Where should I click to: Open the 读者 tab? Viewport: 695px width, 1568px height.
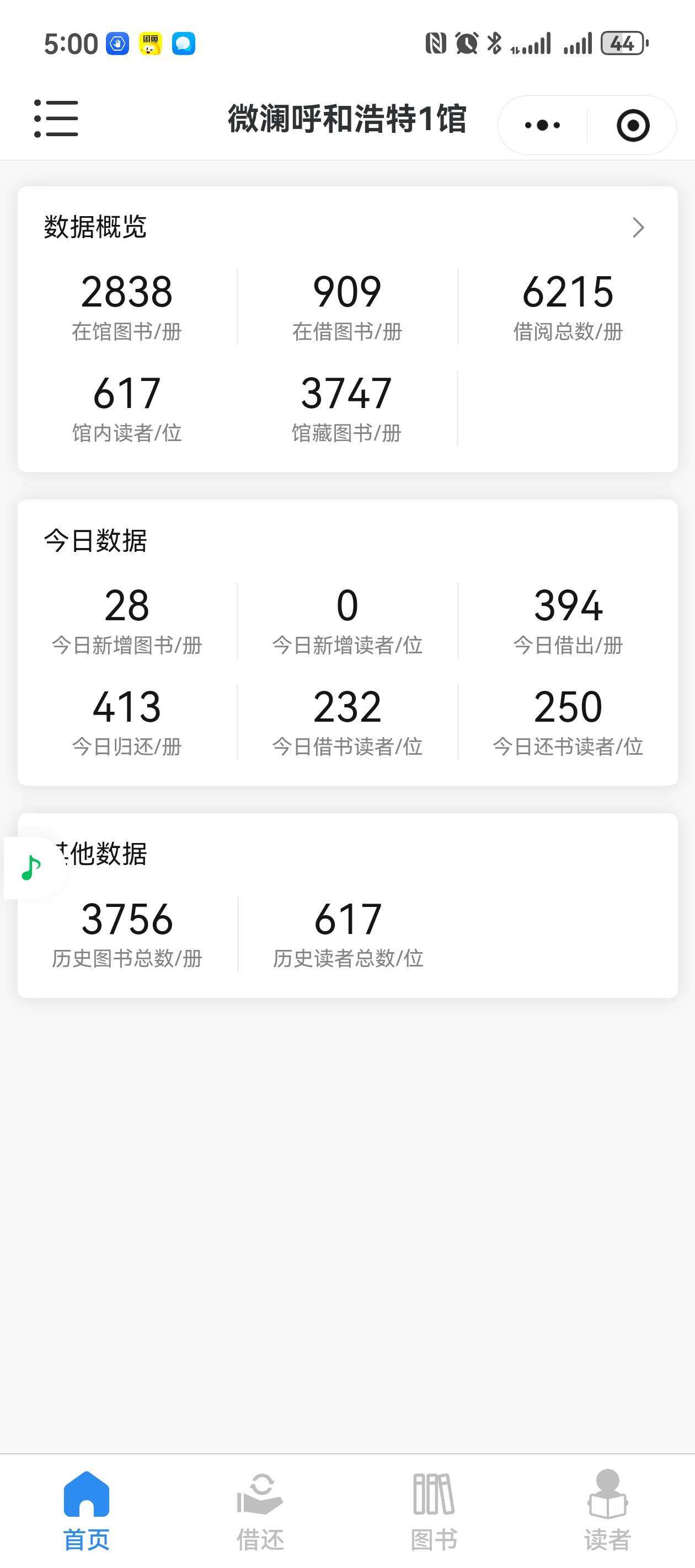(x=607, y=1510)
